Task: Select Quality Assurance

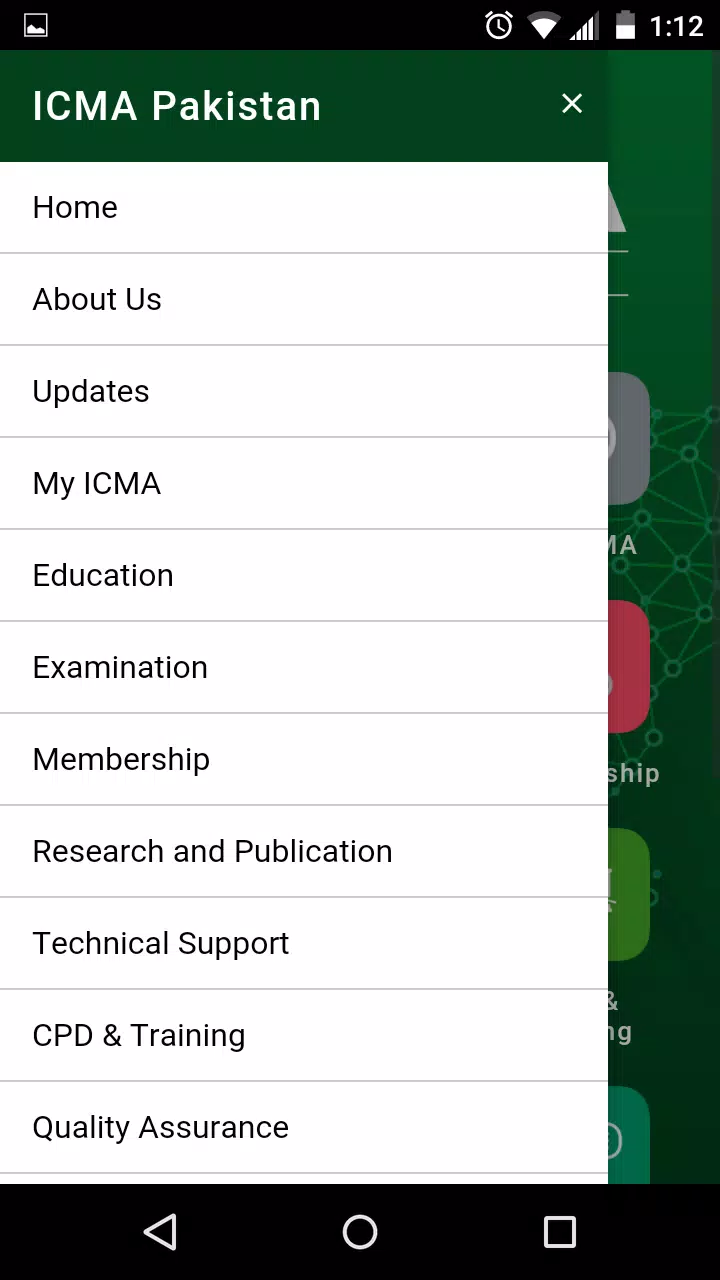Action: (304, 1127)
